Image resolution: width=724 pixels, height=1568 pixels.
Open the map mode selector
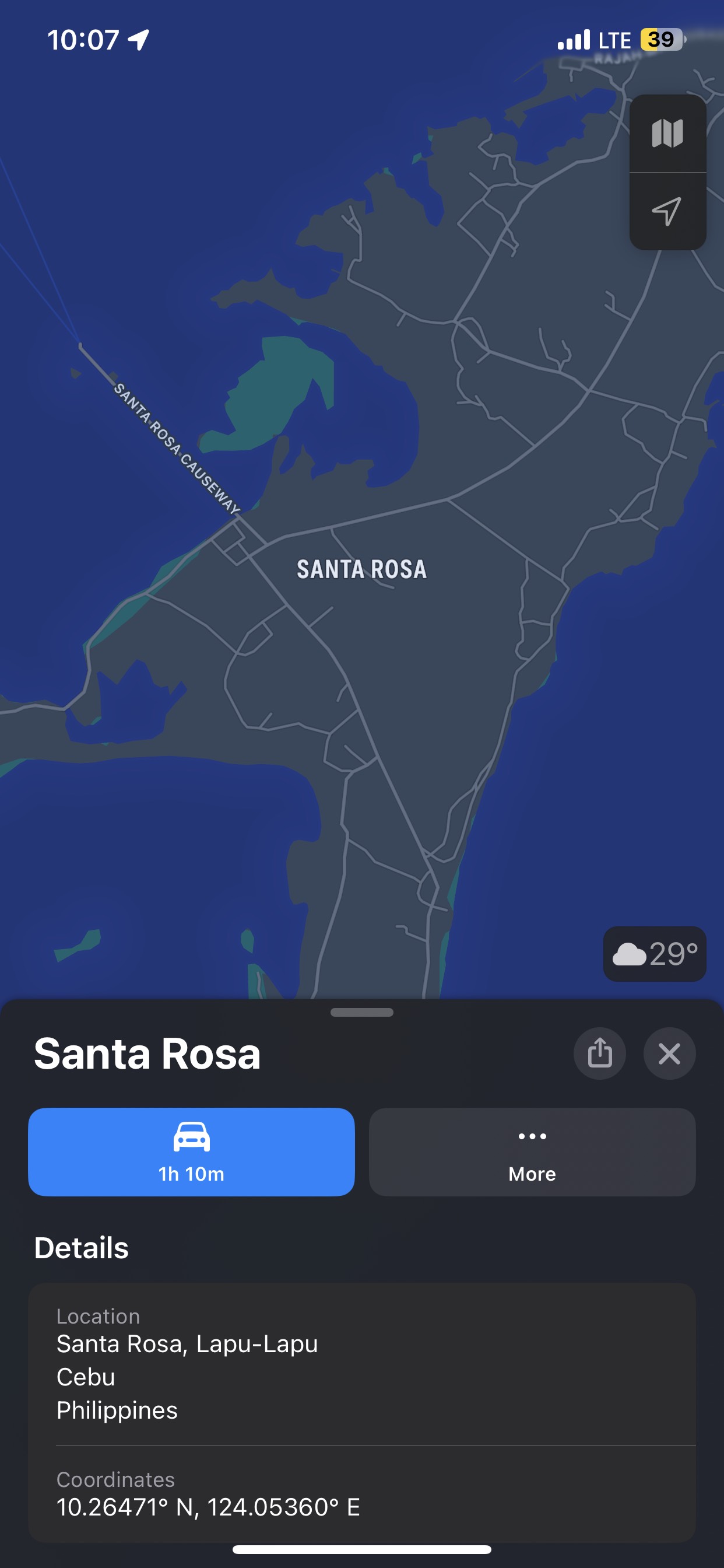(667, 134)
